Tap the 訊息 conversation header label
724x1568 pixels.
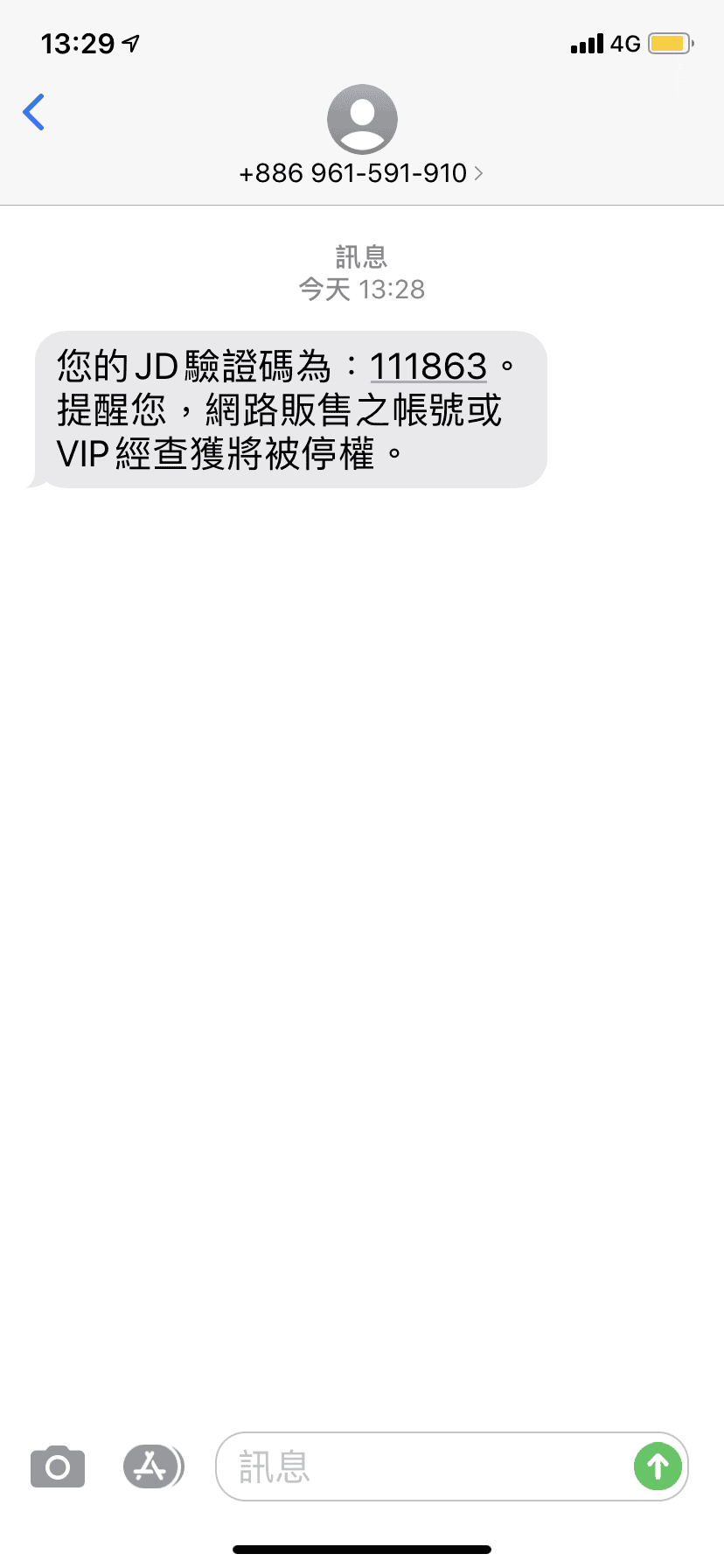click(362, 256)
